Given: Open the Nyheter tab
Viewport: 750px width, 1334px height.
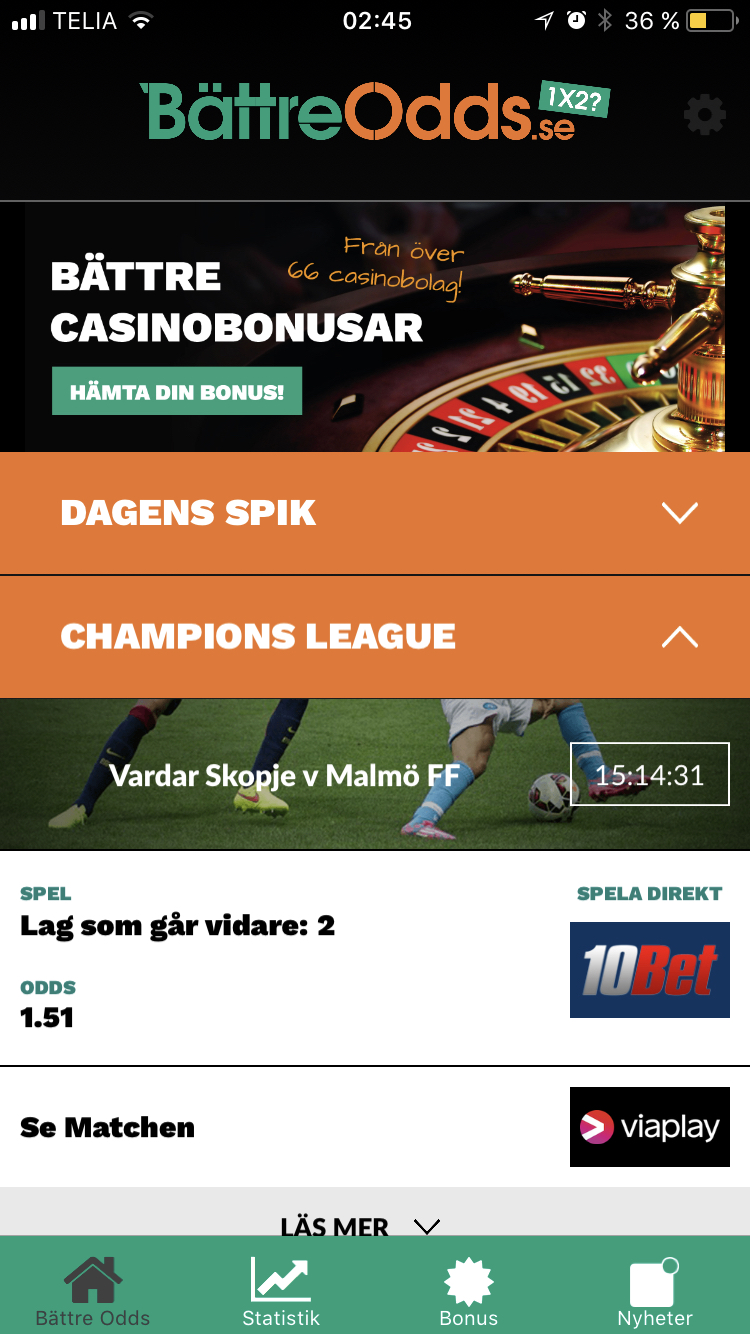Looking at the screenshot, I should pos(655,1288).
